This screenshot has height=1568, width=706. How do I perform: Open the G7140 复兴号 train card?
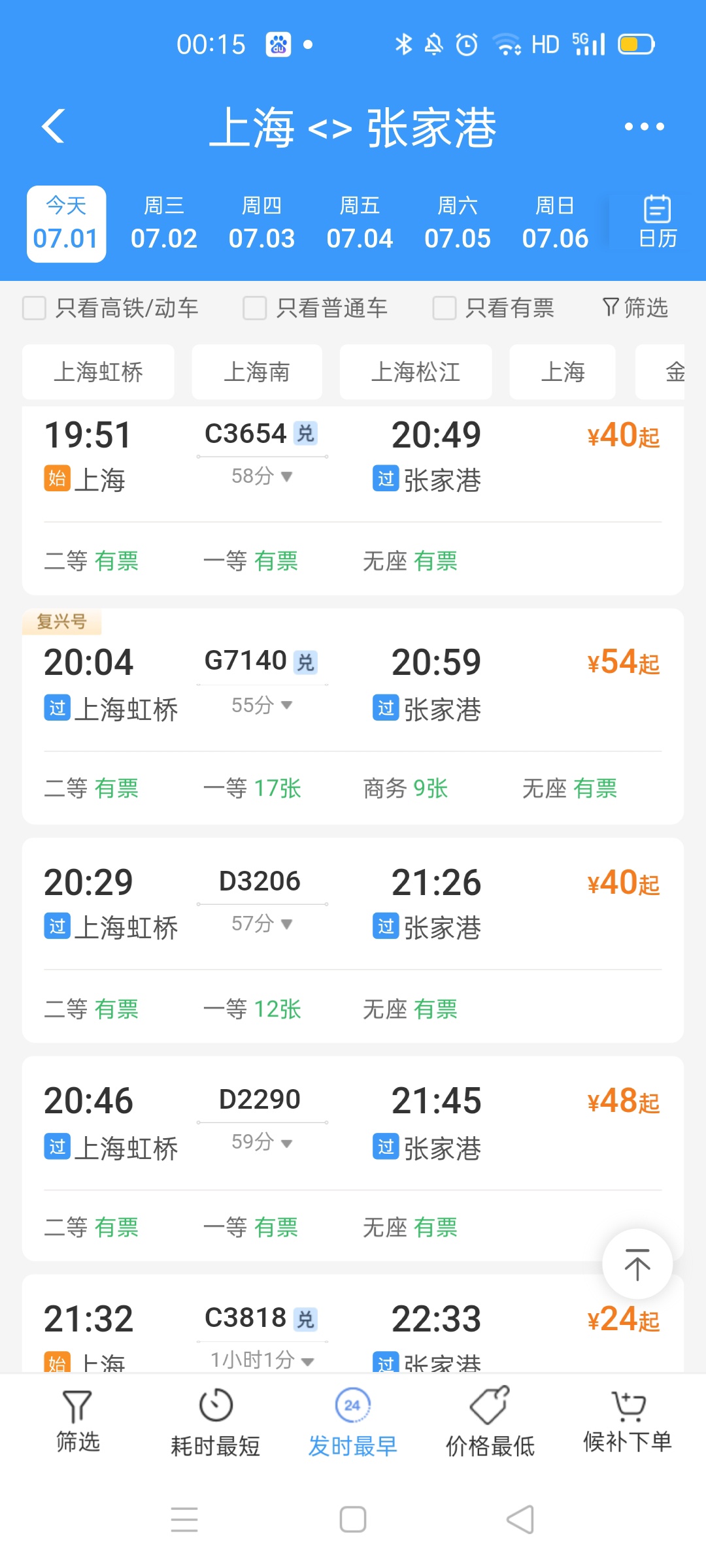click(353, 716)
